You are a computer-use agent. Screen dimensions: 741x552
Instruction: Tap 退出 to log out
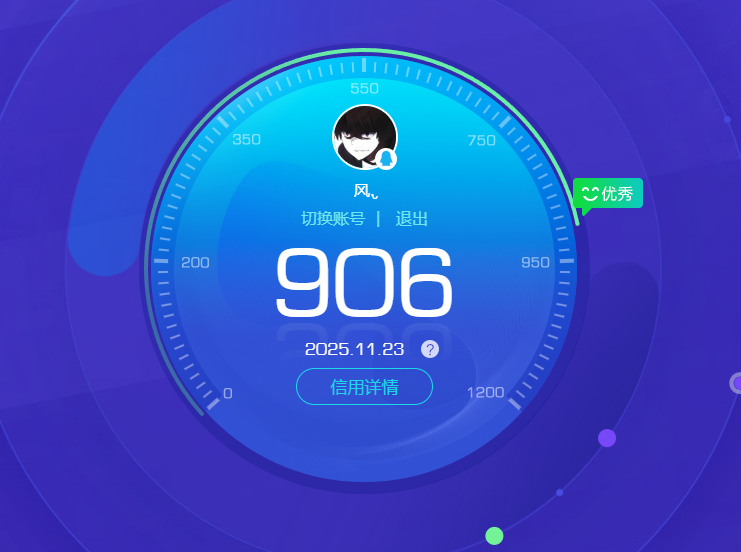(411, 219)
